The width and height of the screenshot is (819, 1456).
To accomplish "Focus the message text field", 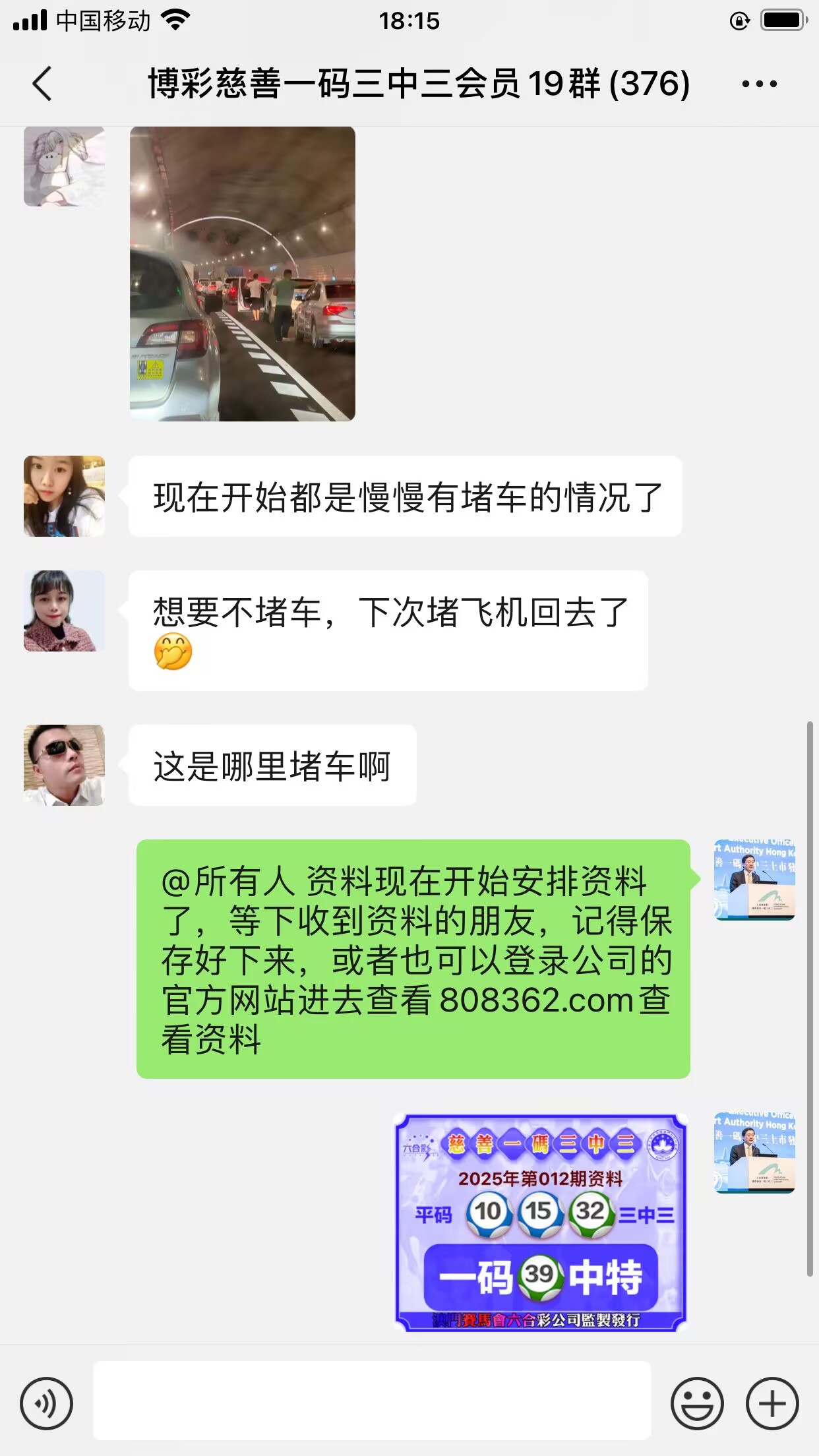I will pyautogui.click(x=371, y=1401).
